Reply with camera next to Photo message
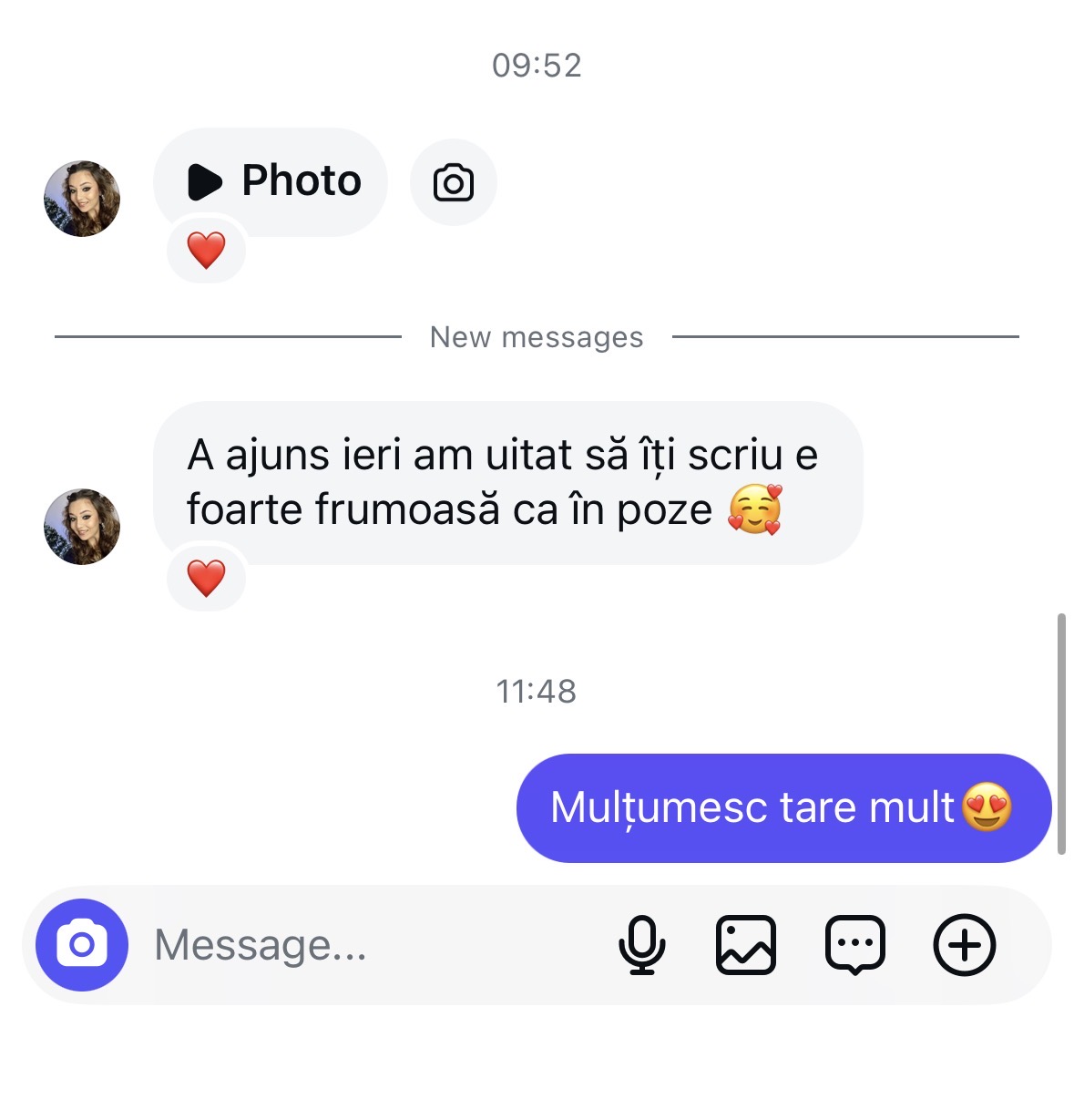1074x1120 pixels. click(453, 182)
